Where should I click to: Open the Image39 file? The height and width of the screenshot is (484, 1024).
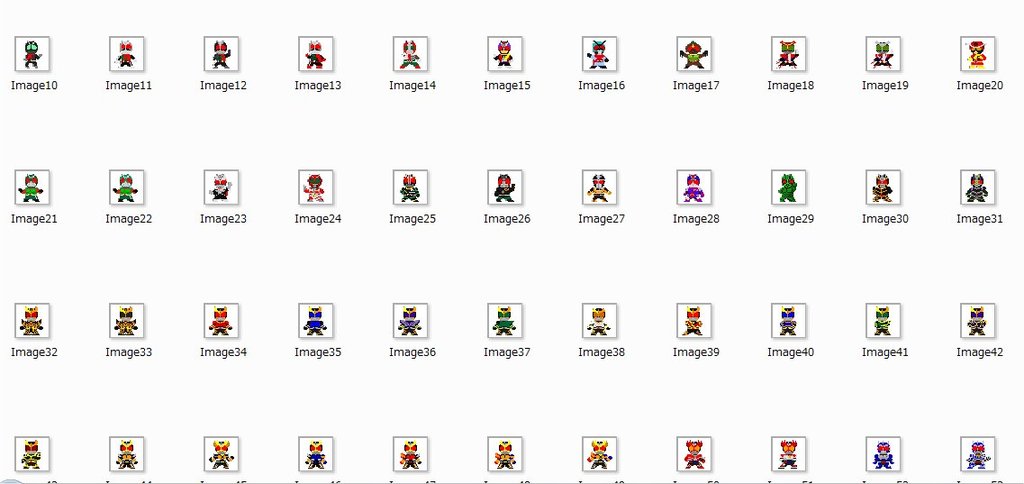tap(696, 320)
